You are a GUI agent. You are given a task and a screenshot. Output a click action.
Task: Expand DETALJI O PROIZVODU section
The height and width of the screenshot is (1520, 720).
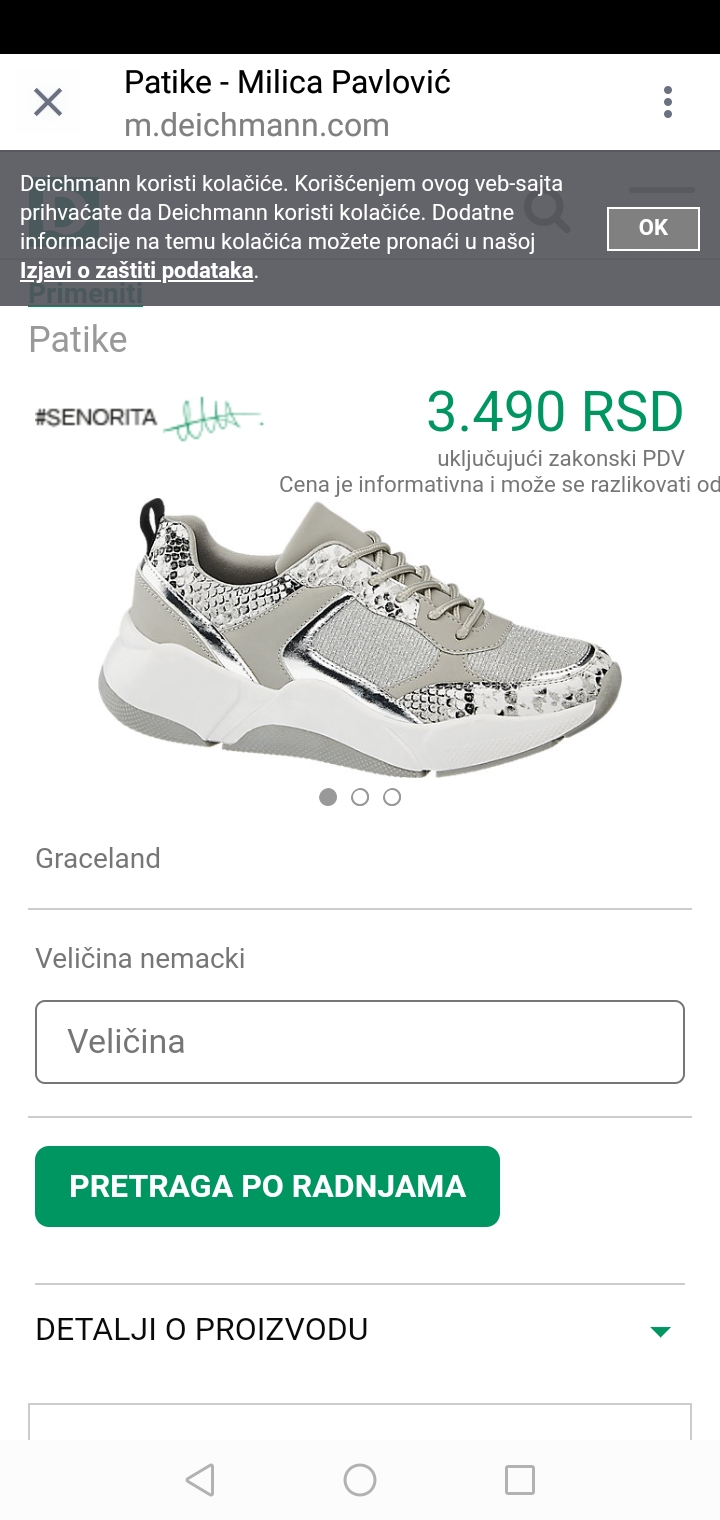(x=360, y=1330)
